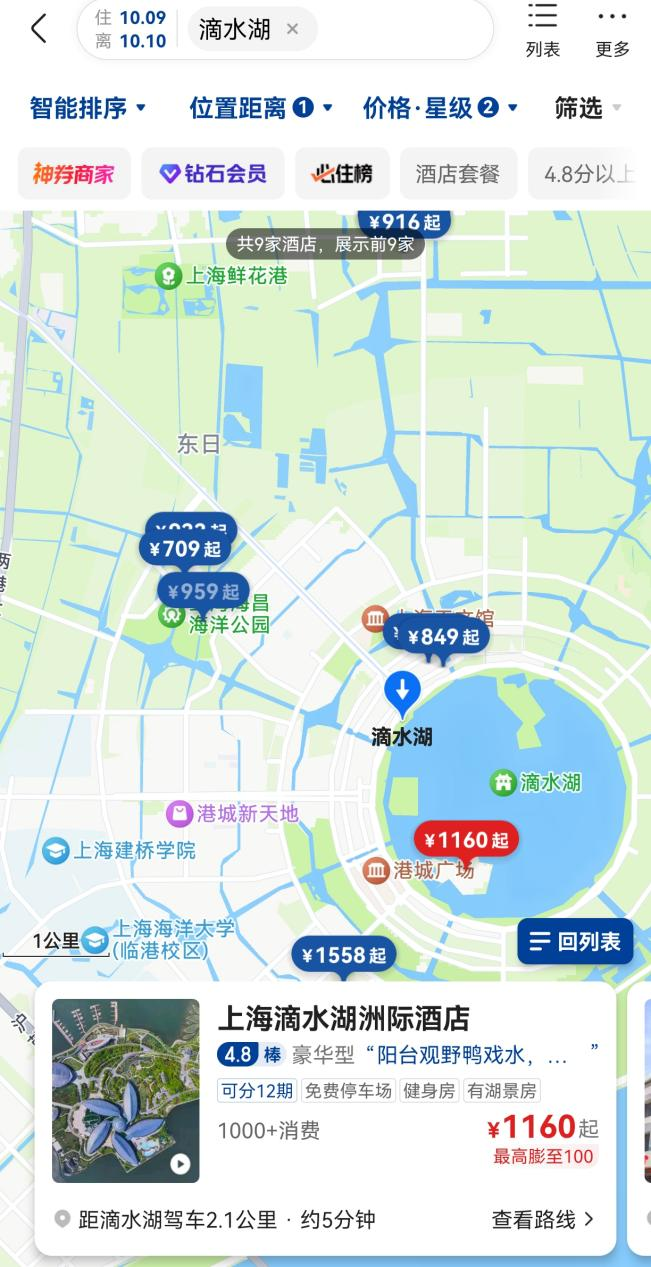Image resolution: width=651 pixels, height=1267 pixels.
Task: Return to list via 回列表 button
Action: 575,941
